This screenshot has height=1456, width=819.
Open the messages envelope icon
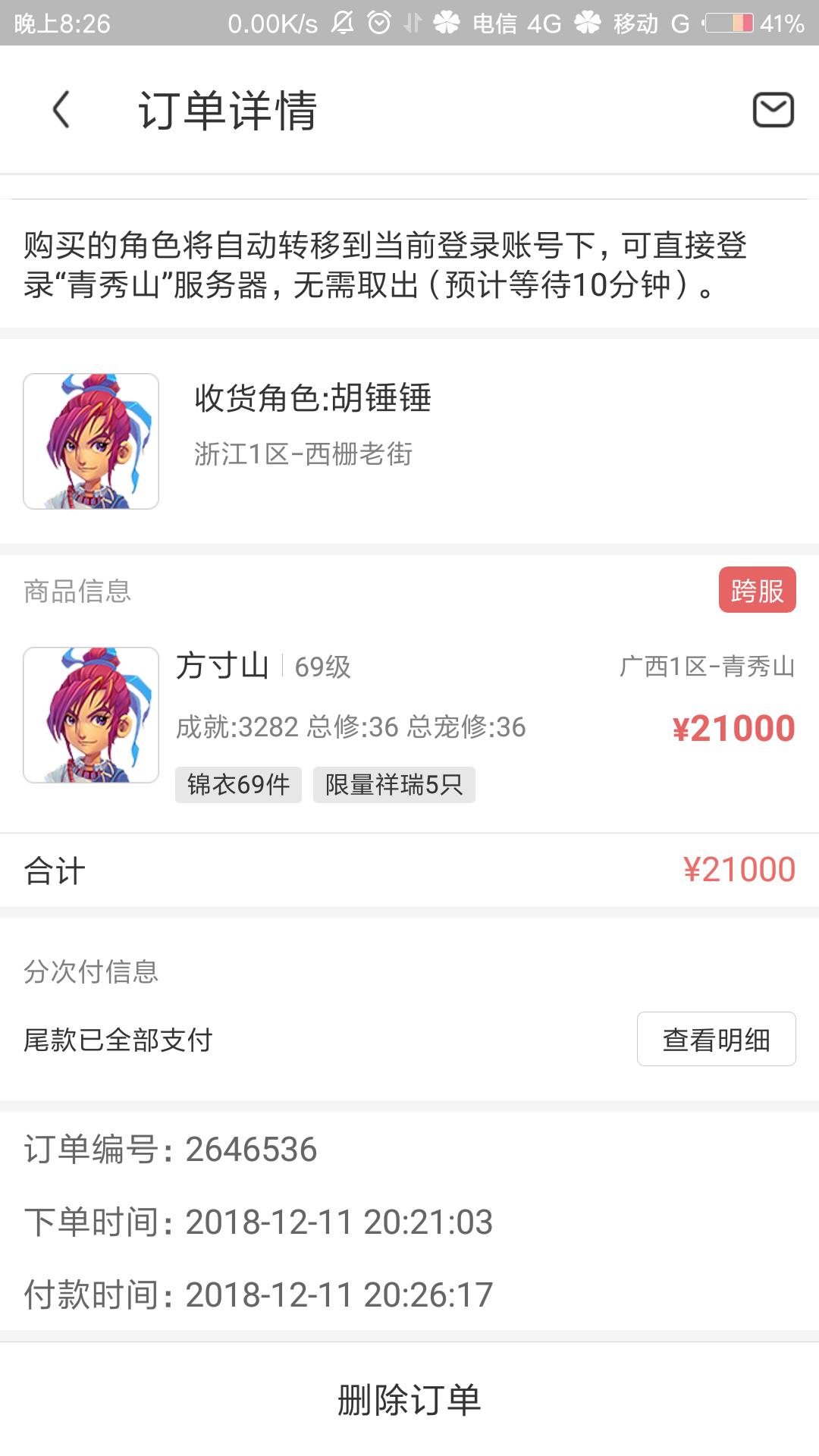coord(772,110)
